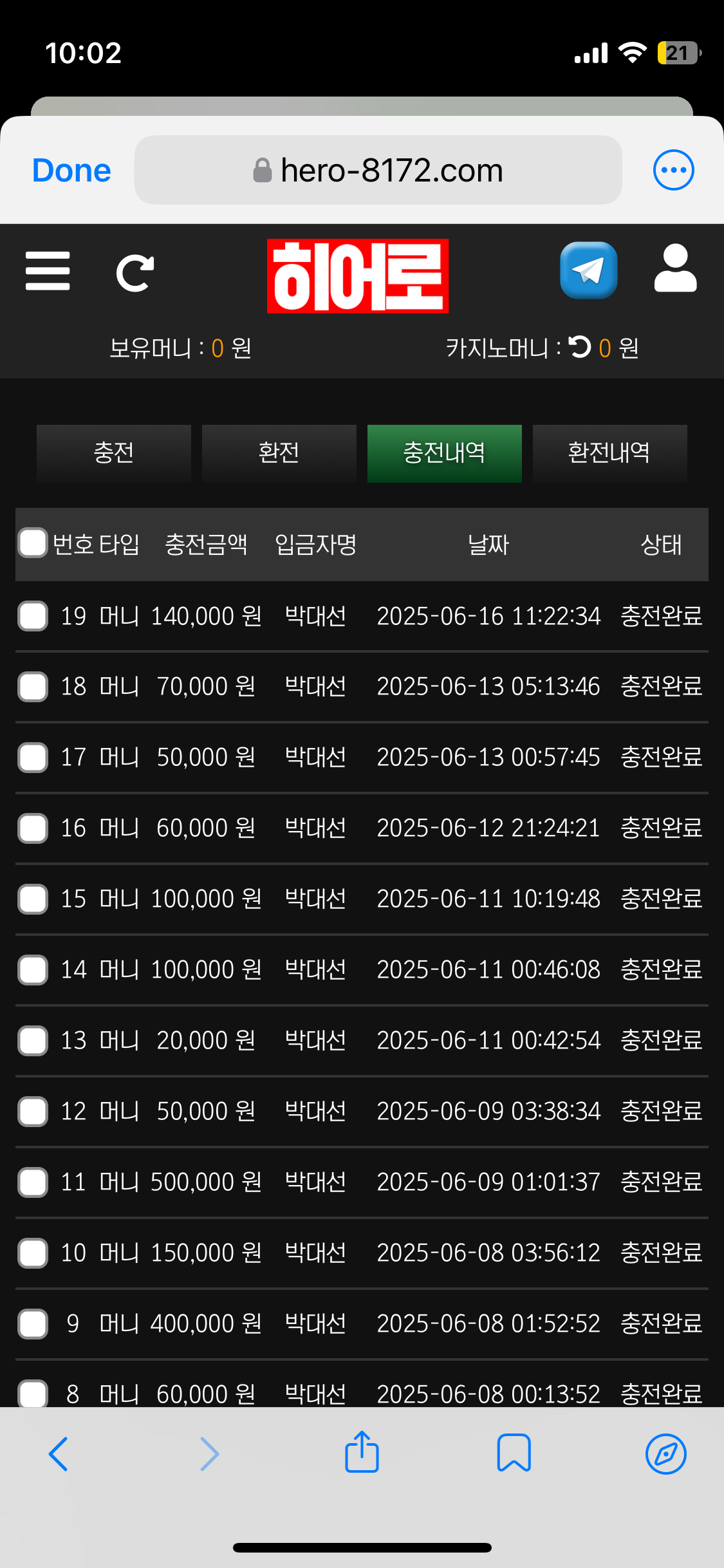Screen dimensions: 724x1568
Task: Select the checkbox for entry 19
Action: pyautogui.click(x=33, y=616)
